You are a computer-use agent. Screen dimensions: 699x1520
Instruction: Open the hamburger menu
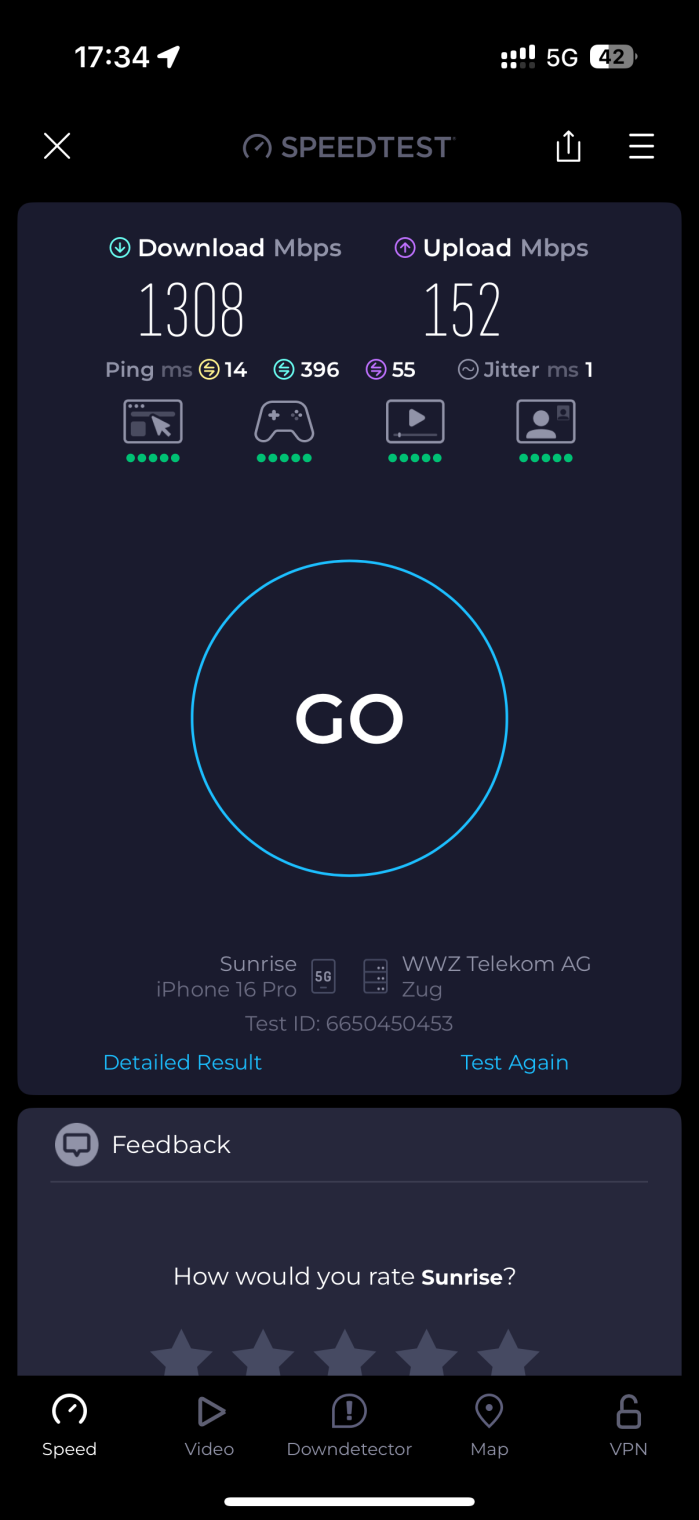[x=641, y=147]
